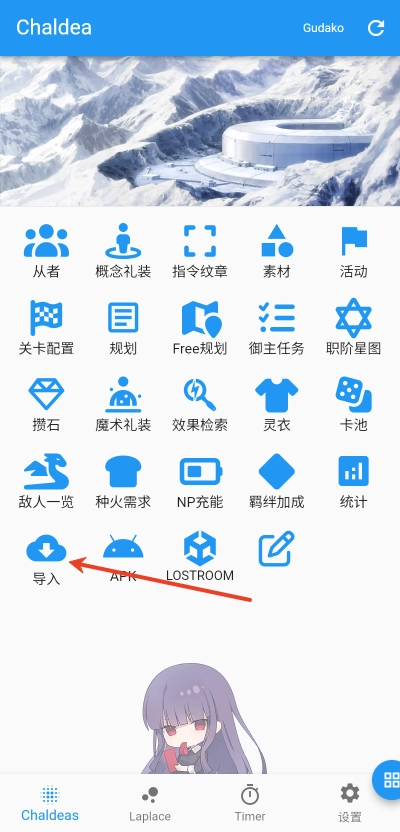The width and height of the screenshot is (400, 832).
Task: Open Free规划 planner
Action: click(x=200, y=328)
